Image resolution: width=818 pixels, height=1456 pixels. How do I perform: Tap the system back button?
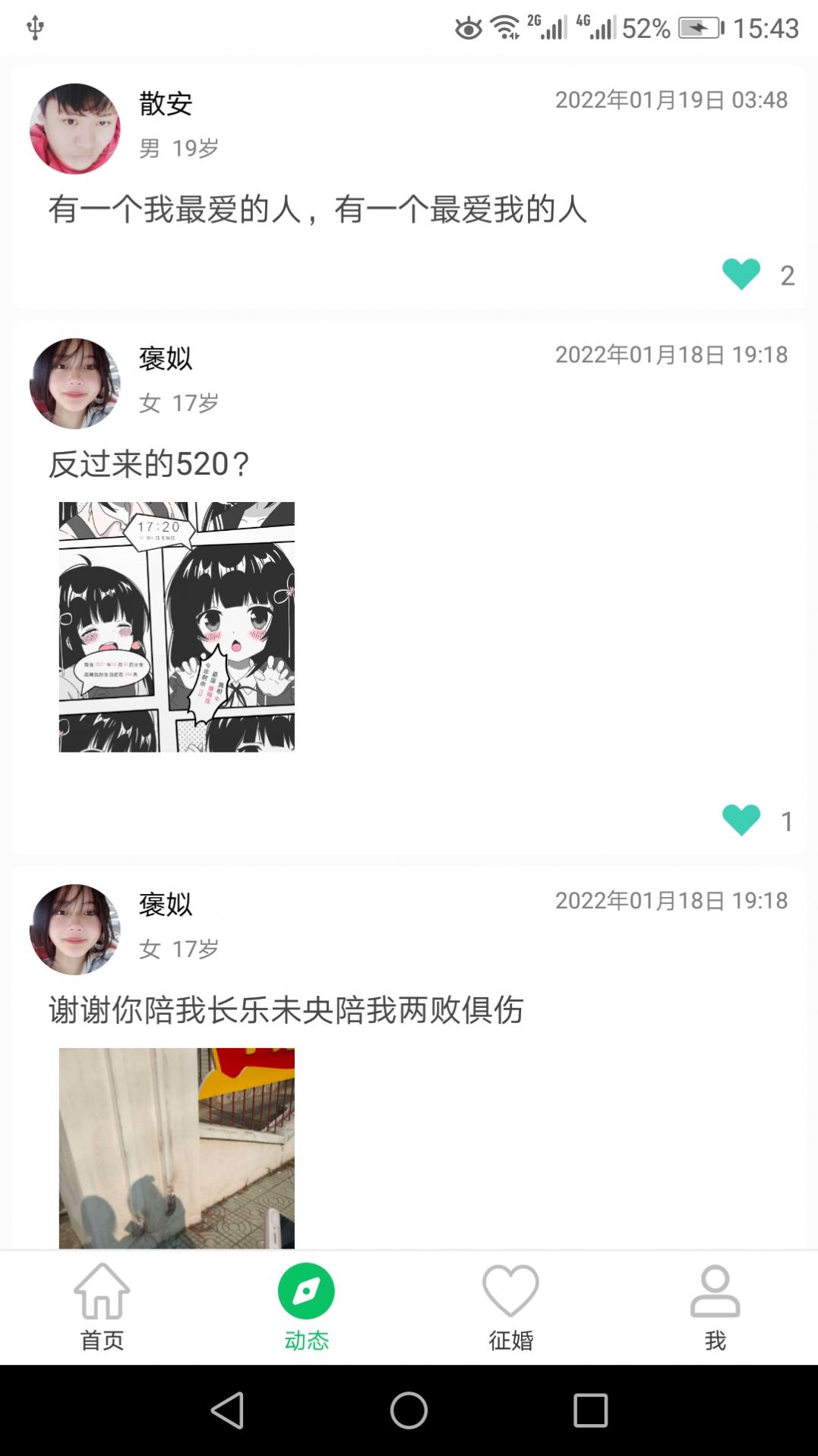click(x=227, y=1410)
